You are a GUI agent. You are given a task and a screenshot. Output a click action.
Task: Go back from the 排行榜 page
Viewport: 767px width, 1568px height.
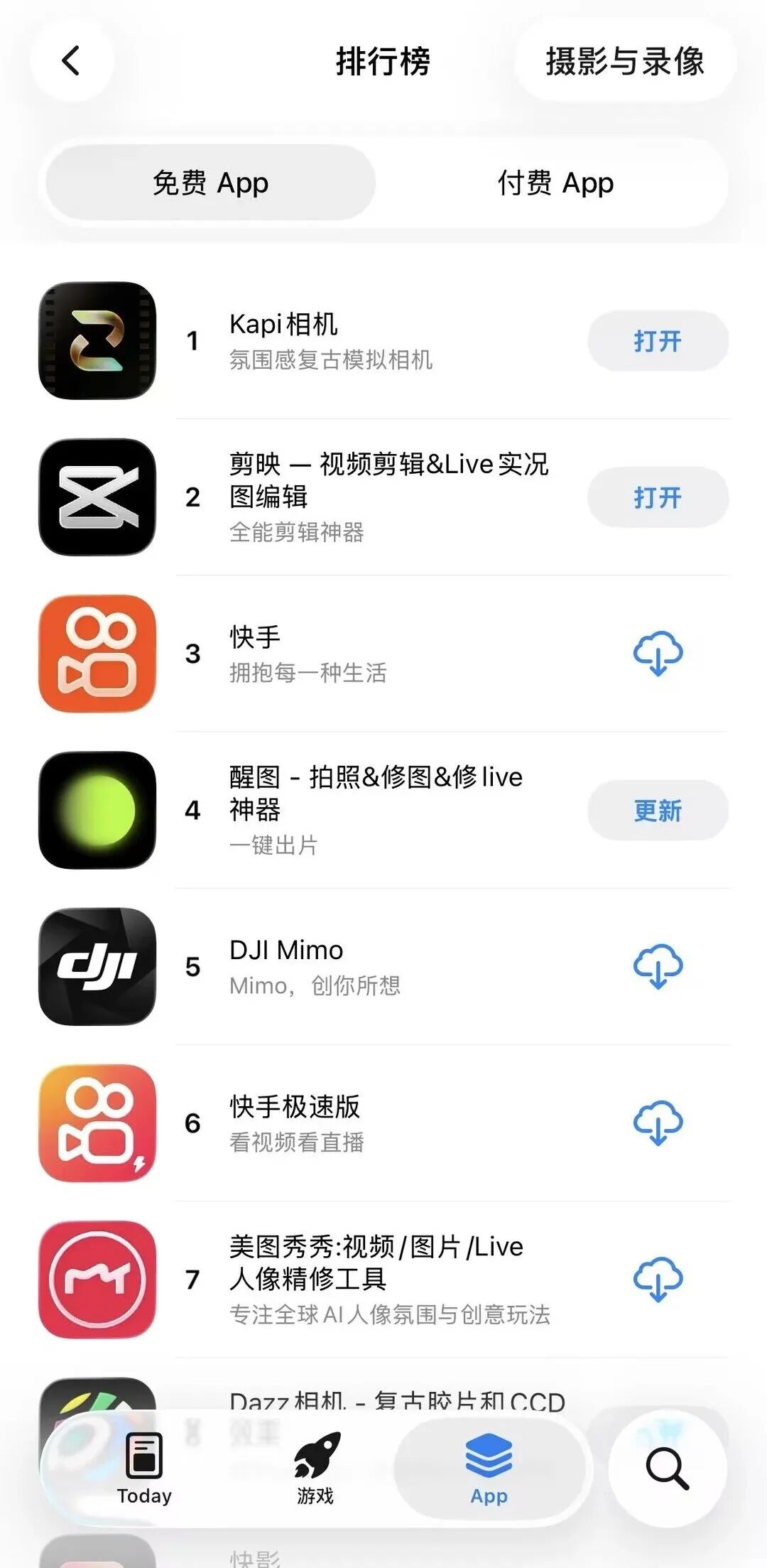pyautogui.click(x=71, y=61)
